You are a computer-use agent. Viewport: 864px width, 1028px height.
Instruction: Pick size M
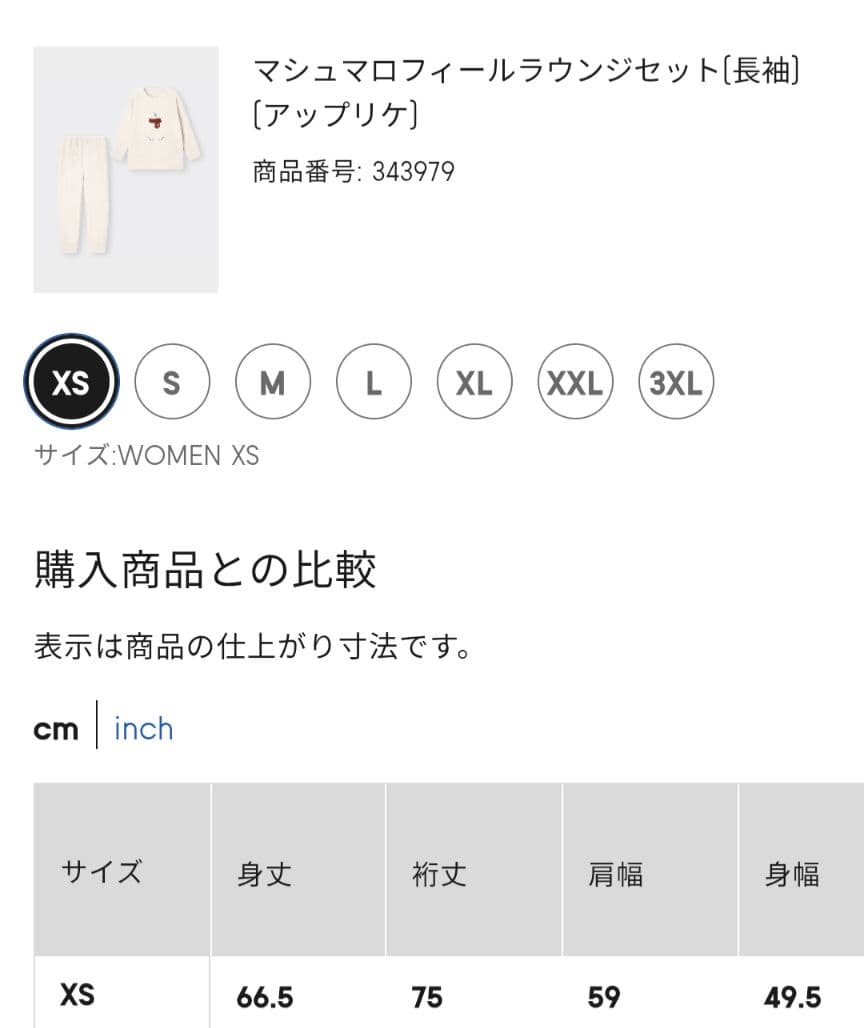tap(273, 382)
